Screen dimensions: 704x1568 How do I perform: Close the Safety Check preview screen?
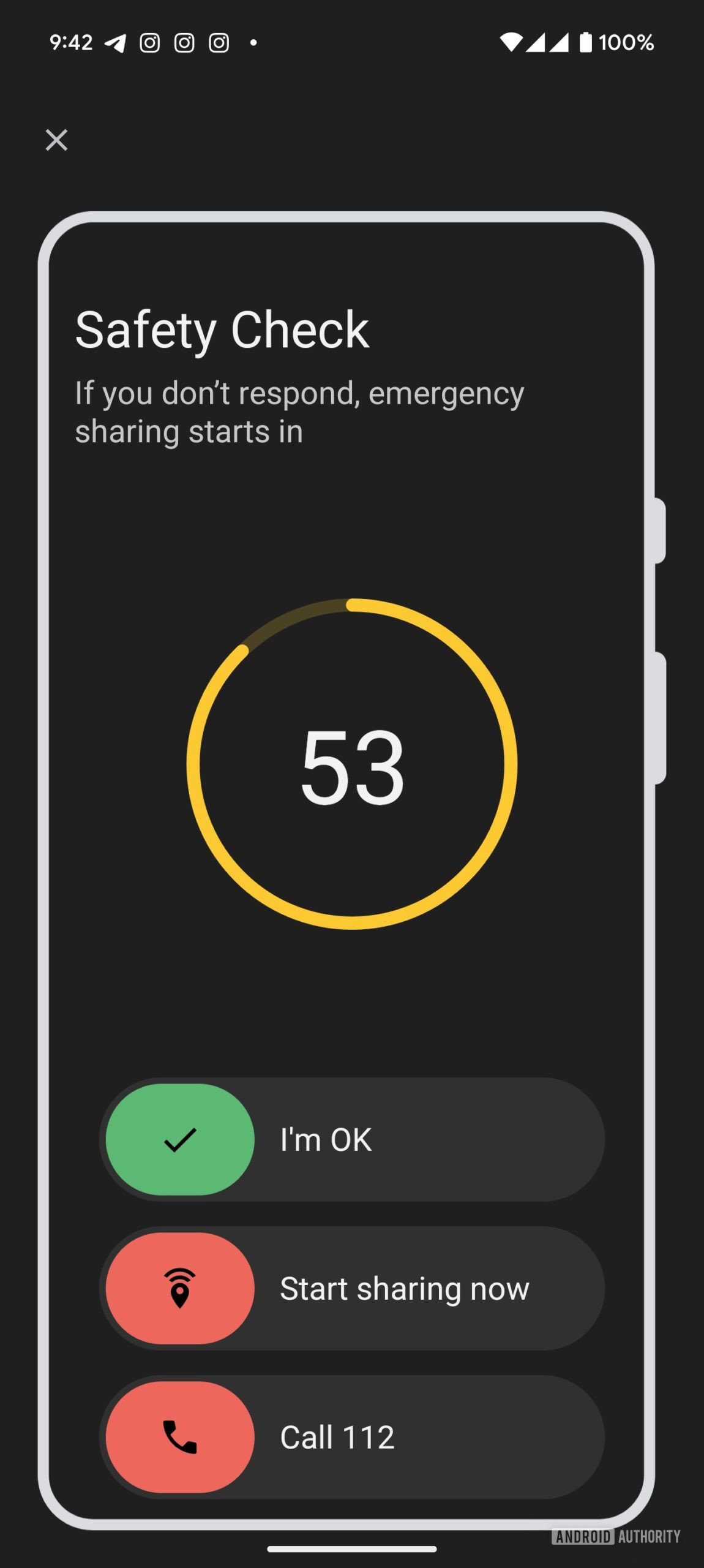pos(56,140)
